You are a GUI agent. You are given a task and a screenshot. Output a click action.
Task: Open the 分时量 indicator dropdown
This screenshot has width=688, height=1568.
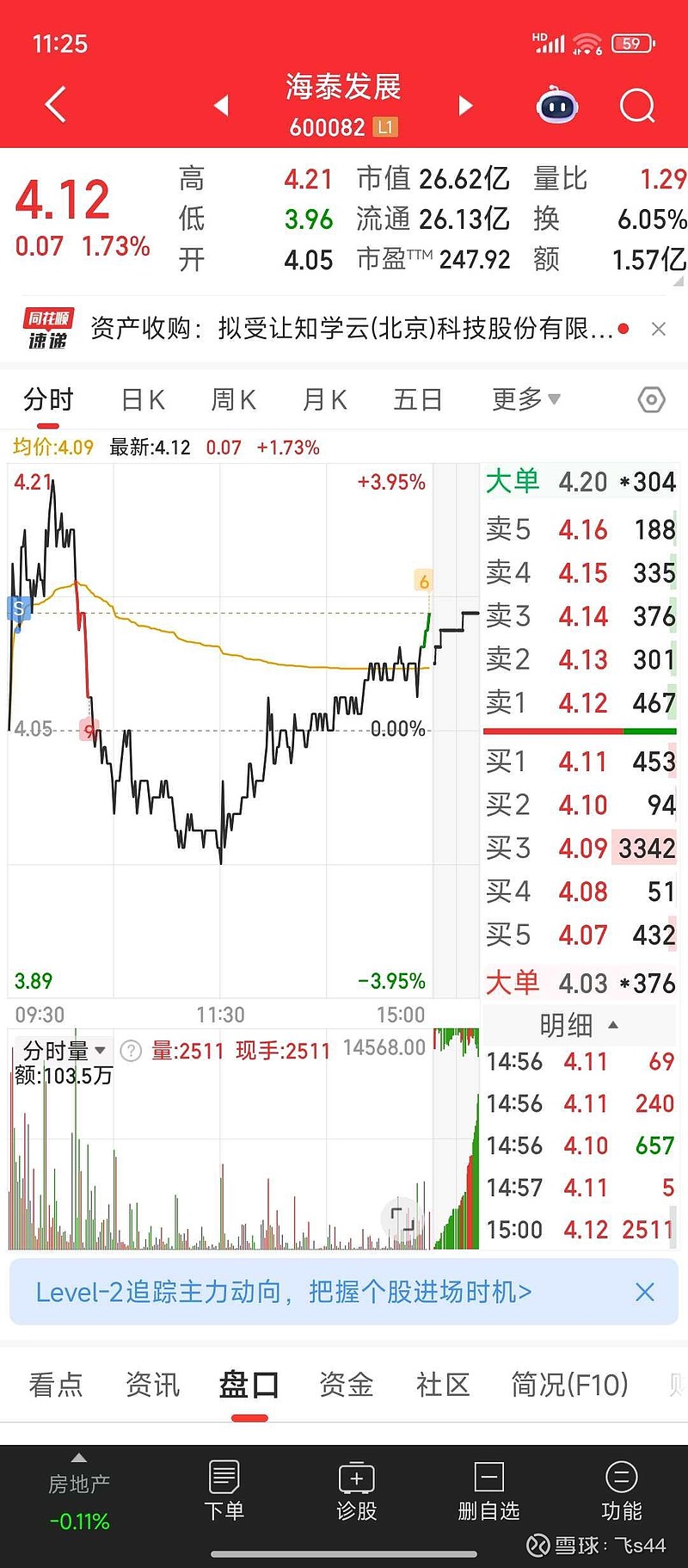point(64,1050)
